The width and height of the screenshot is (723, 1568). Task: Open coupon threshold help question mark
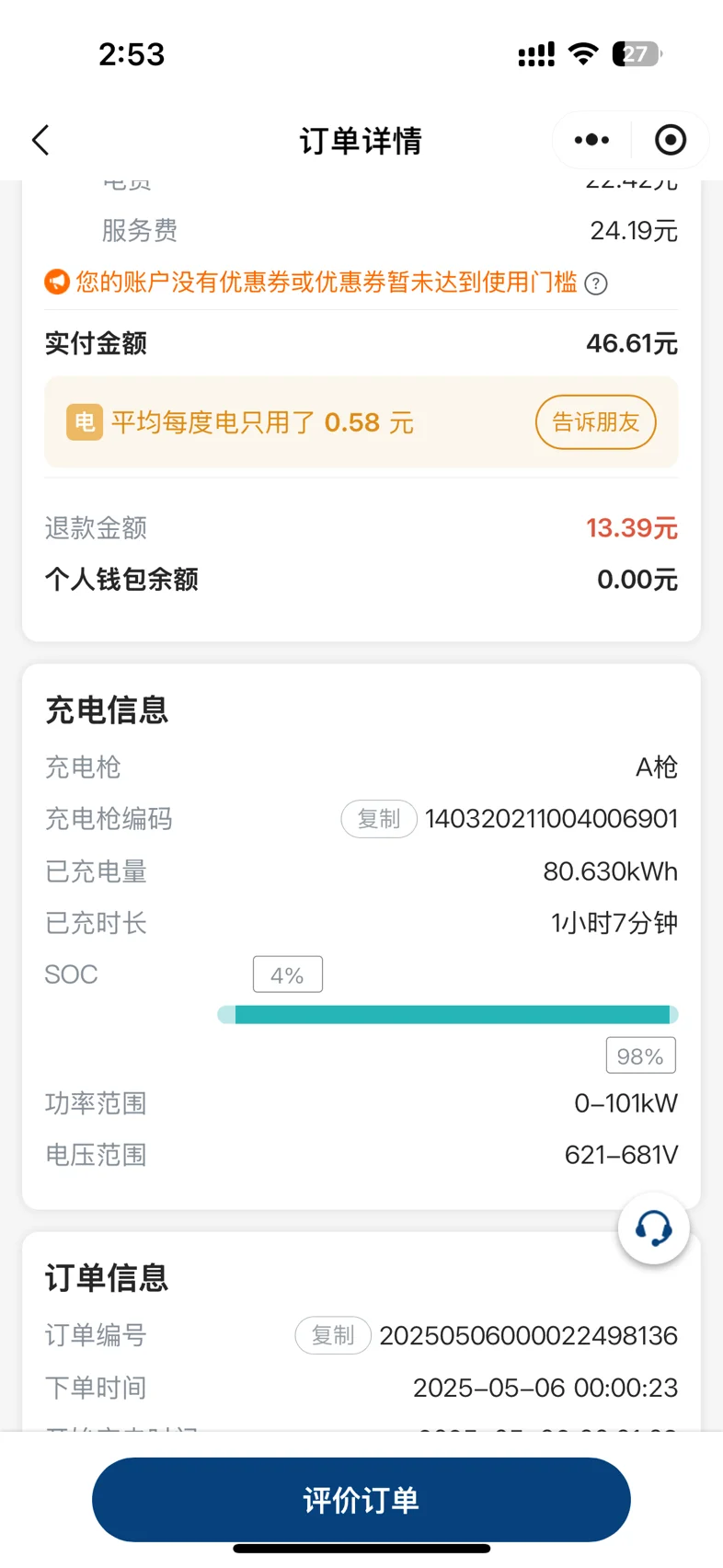(x=596, y=283)
